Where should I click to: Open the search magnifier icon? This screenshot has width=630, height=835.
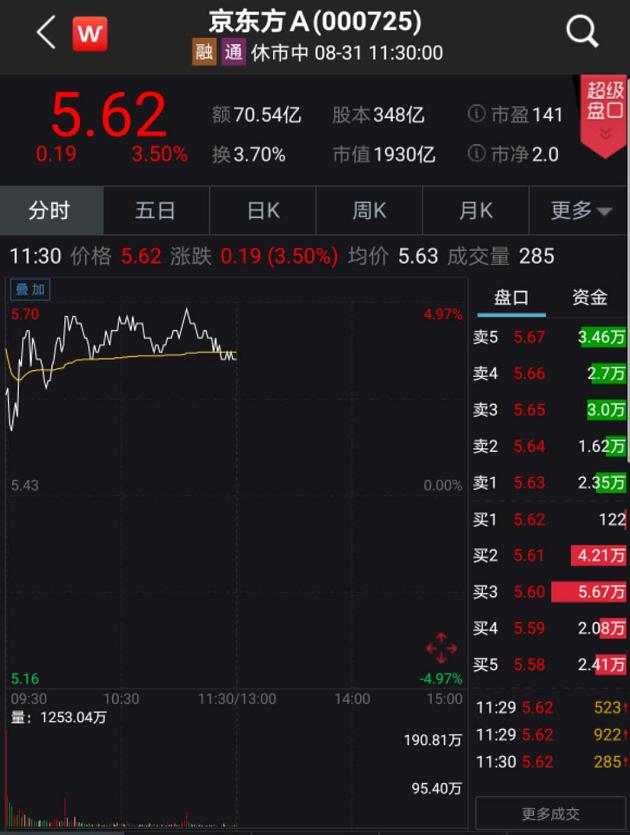pyautogui.click(x=582, y=31)
